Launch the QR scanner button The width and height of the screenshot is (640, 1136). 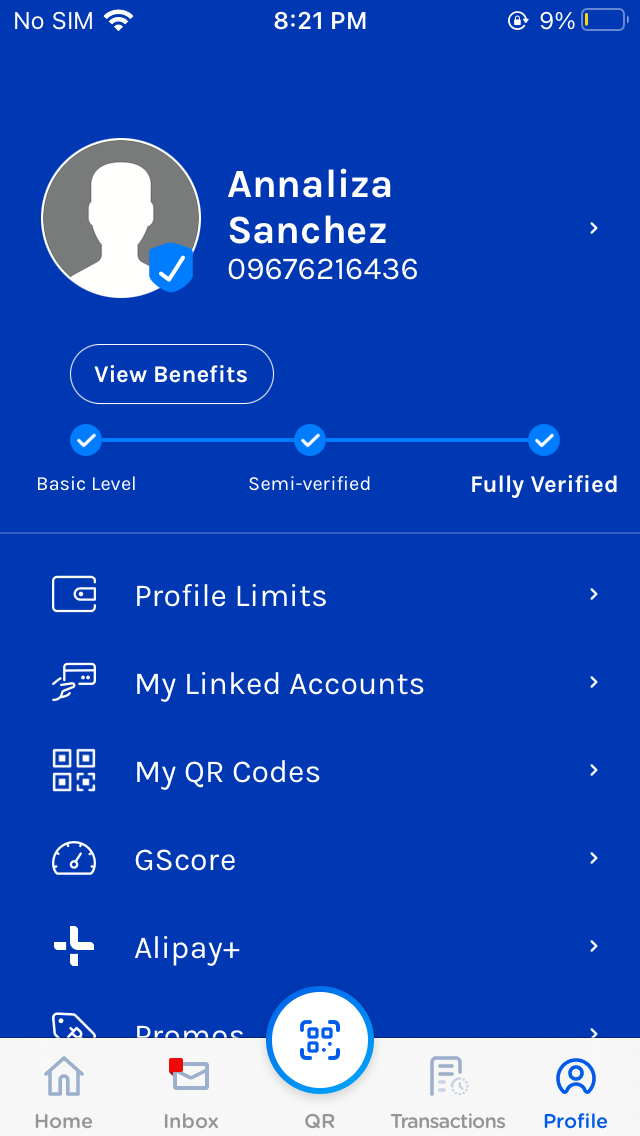pos(320,1042)
